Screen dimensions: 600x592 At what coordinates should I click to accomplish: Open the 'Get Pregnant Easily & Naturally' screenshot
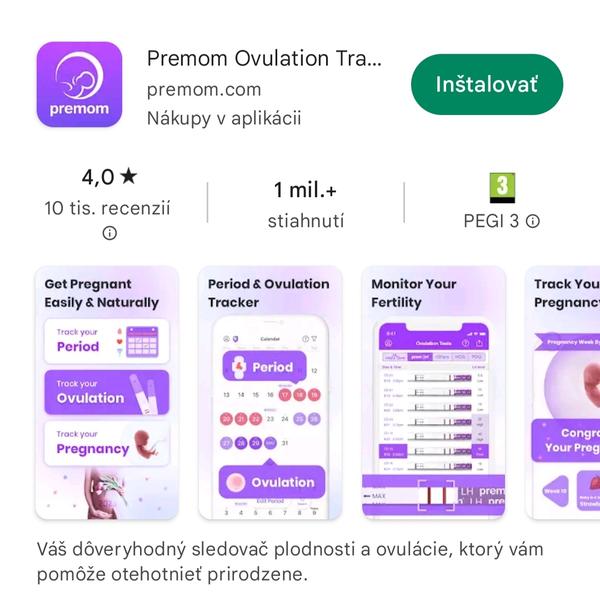point(107,392)
